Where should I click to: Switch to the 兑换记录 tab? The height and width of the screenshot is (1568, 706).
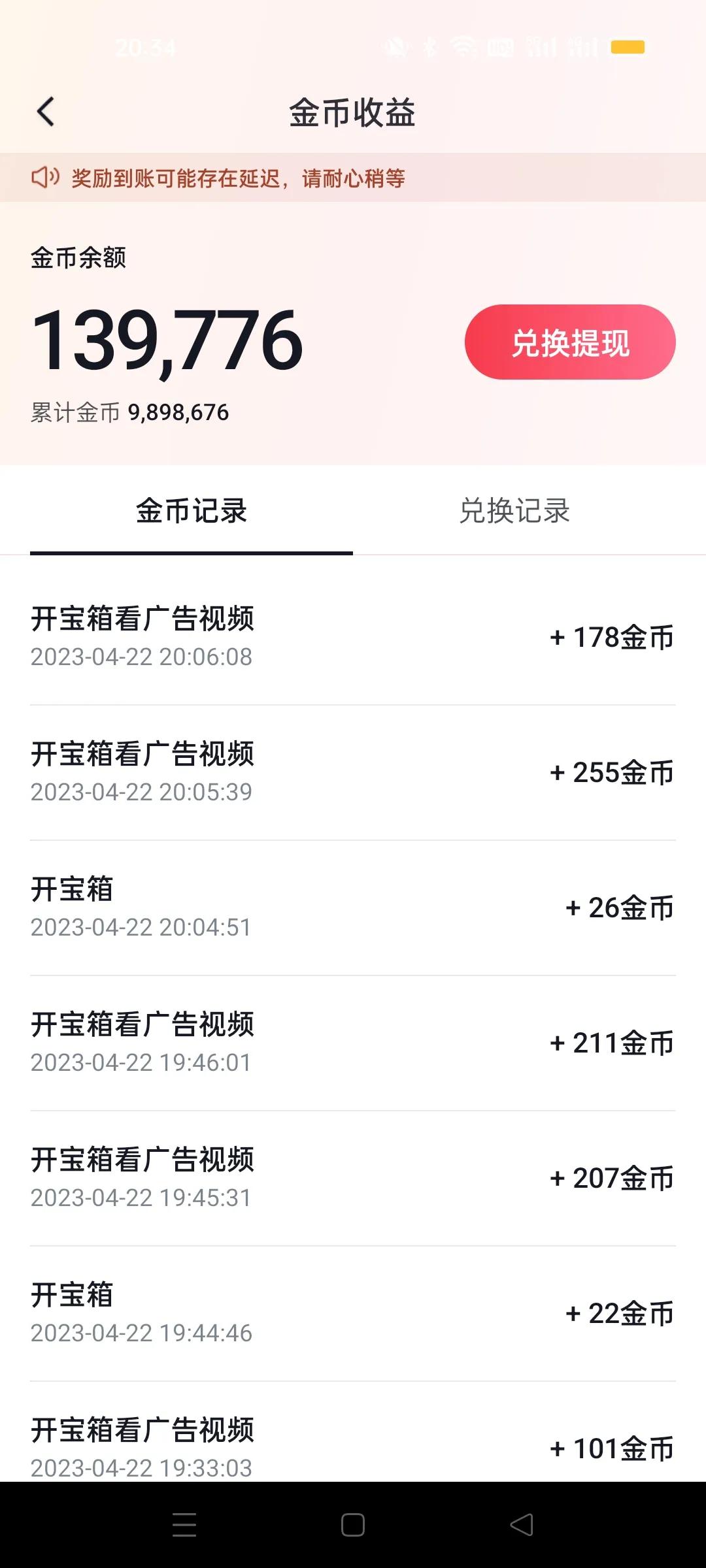(516, 512)
